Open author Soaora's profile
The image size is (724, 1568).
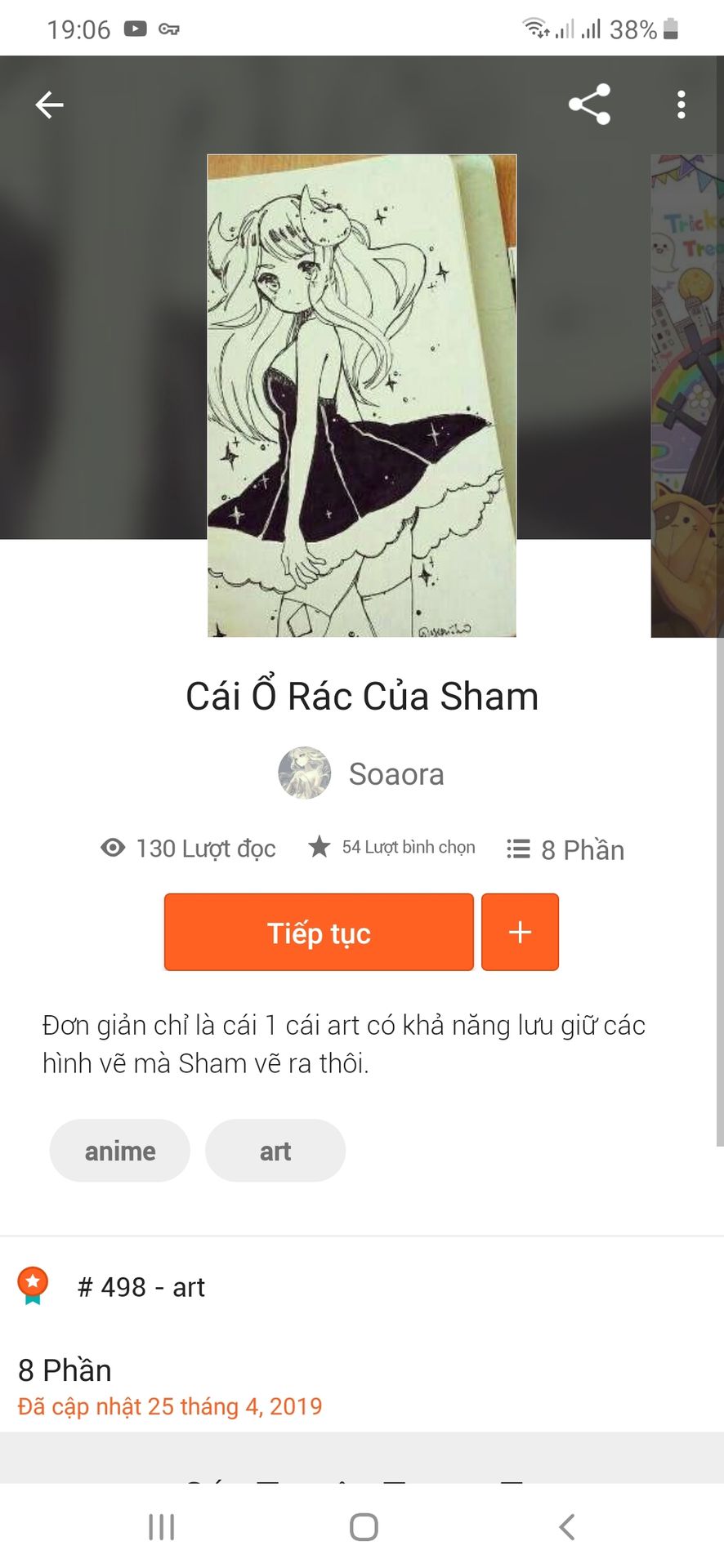[362, 773]
